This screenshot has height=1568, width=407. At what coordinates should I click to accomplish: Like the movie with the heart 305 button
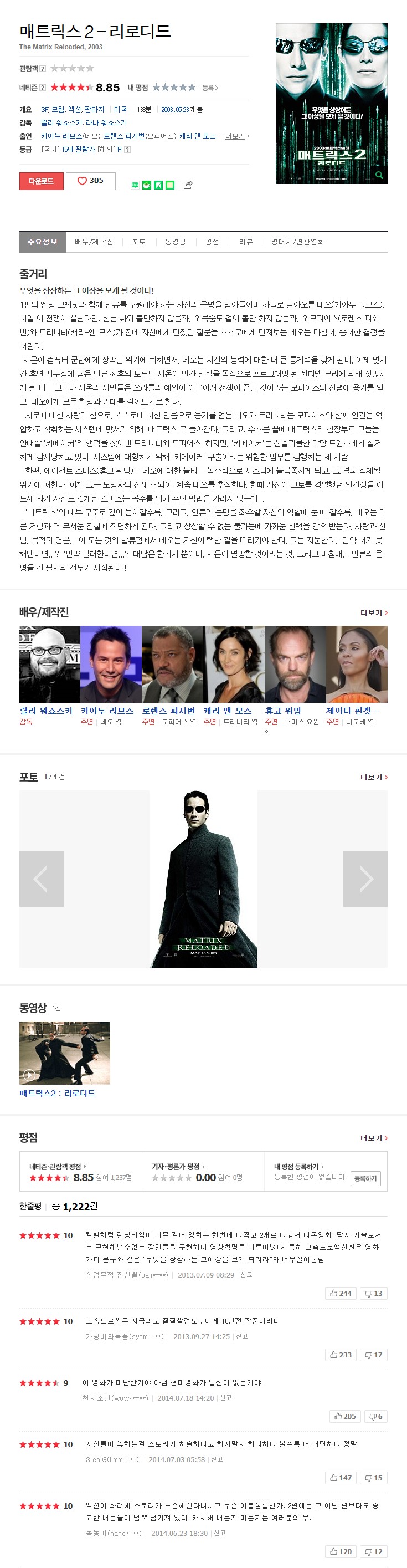point(90,181)
